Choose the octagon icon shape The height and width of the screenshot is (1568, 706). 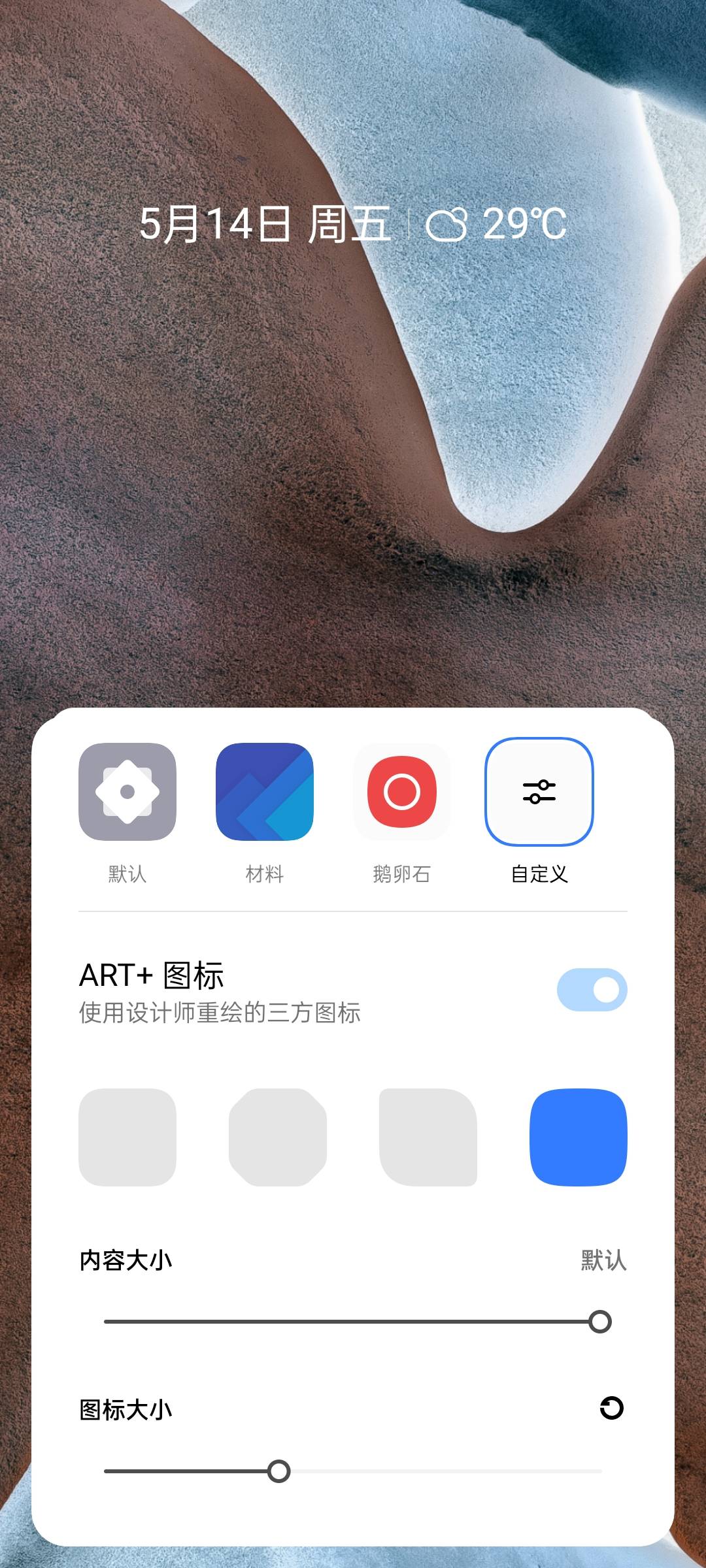click(278, 1137)
